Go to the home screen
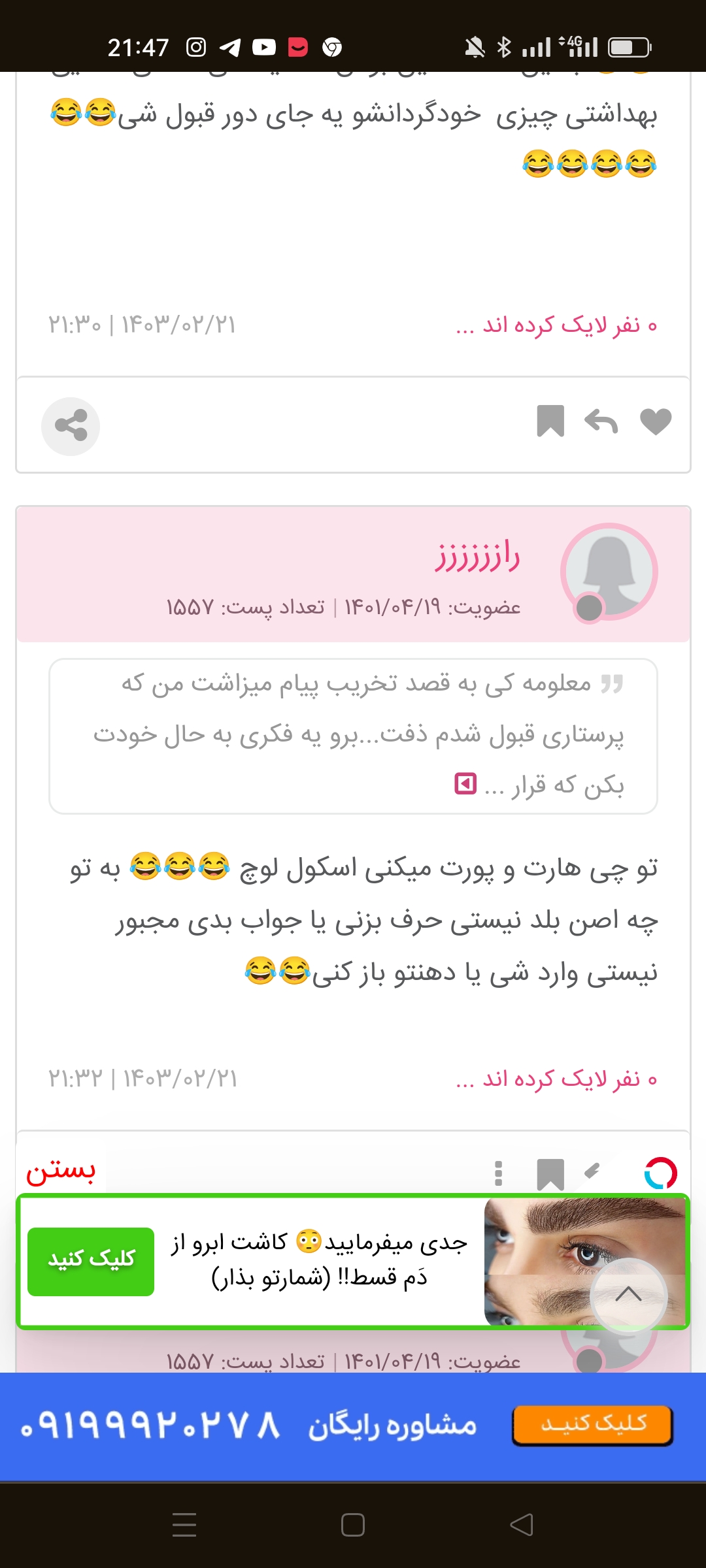The height and width of the screenshot is (1568, 706). point(353,1525)
